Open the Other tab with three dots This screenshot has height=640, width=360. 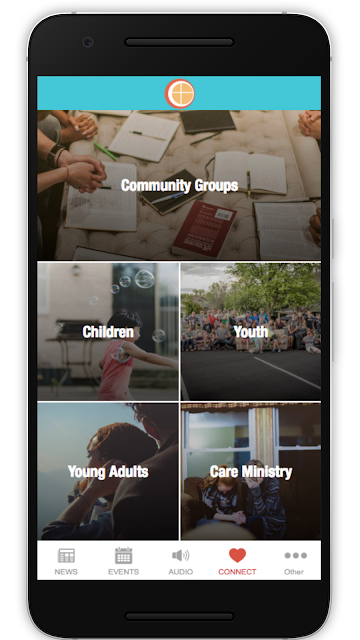click(x=295, y=561)
